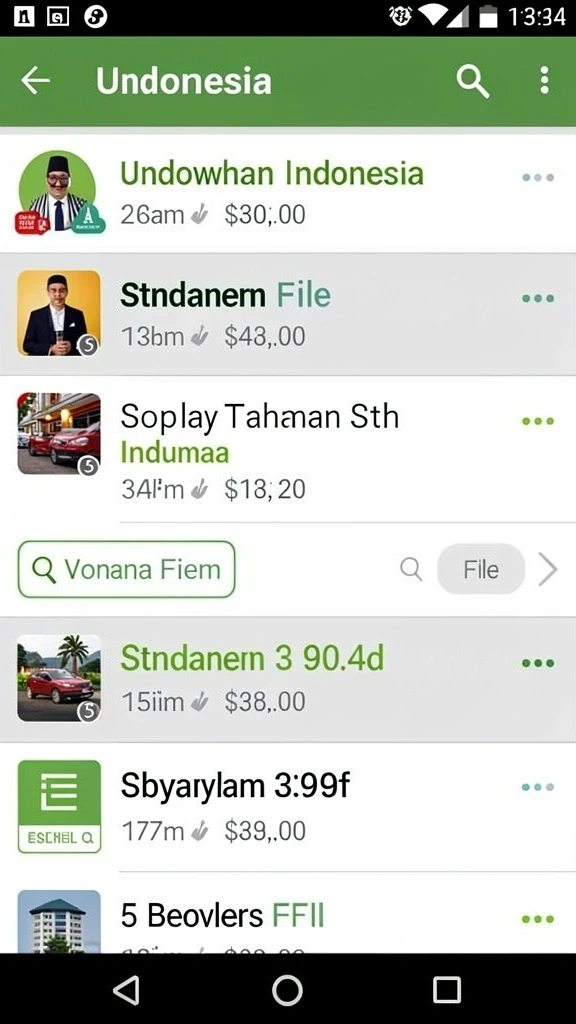Open the app bar overflow menu

tap(545, 80)
